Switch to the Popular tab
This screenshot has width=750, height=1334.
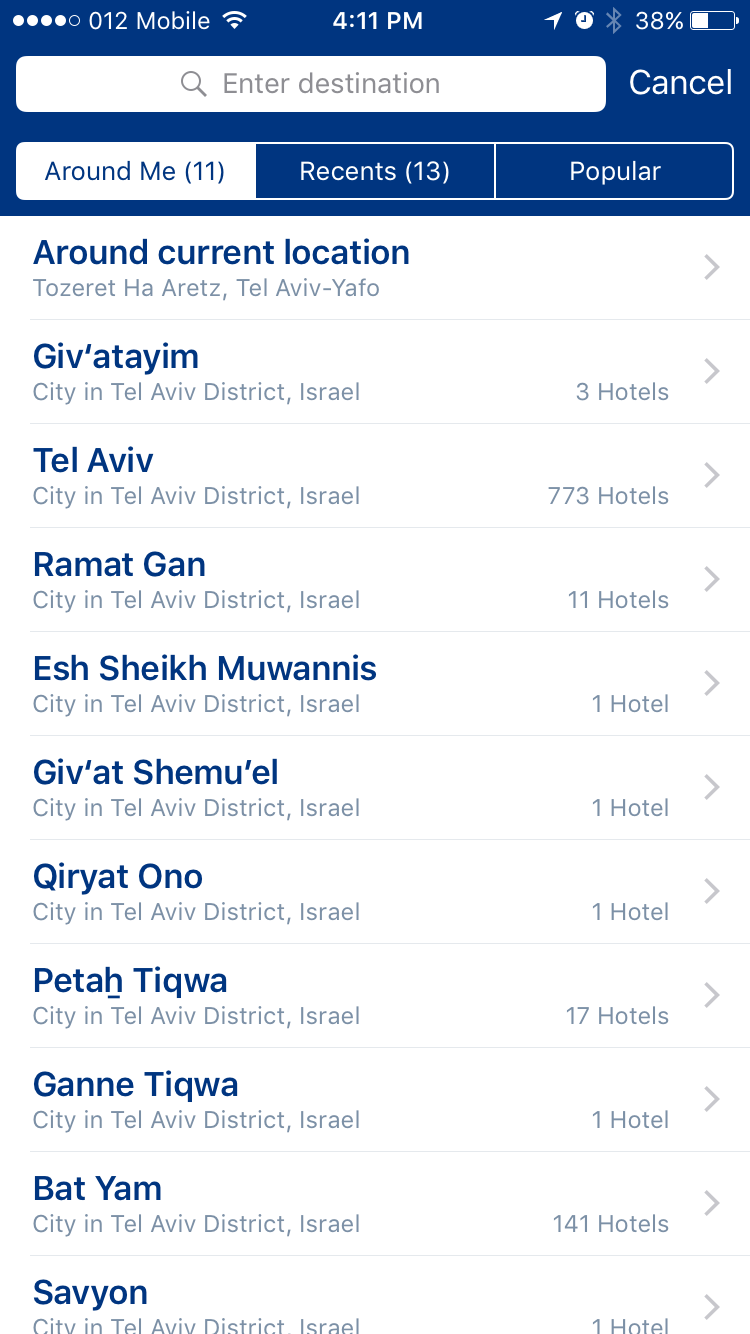(x=614, y=171)
